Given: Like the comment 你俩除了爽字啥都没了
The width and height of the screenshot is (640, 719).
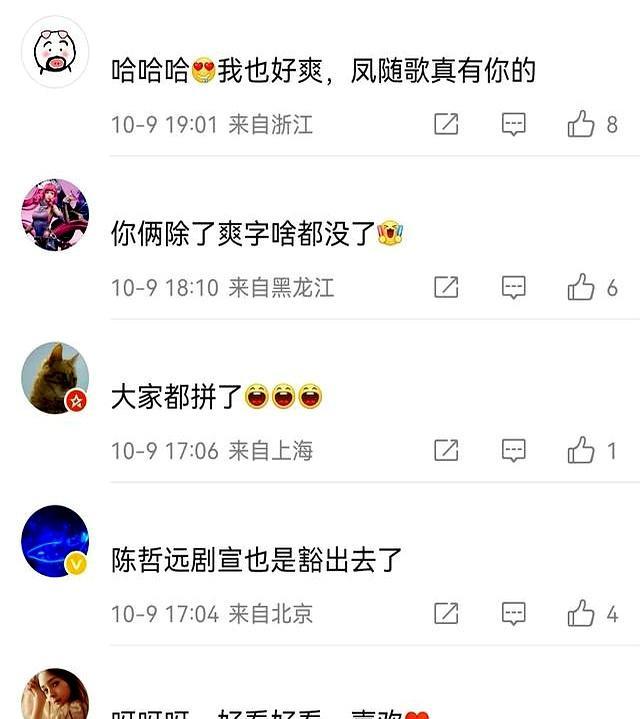Looking at the screenshot, I should click(x=581, y=288).
